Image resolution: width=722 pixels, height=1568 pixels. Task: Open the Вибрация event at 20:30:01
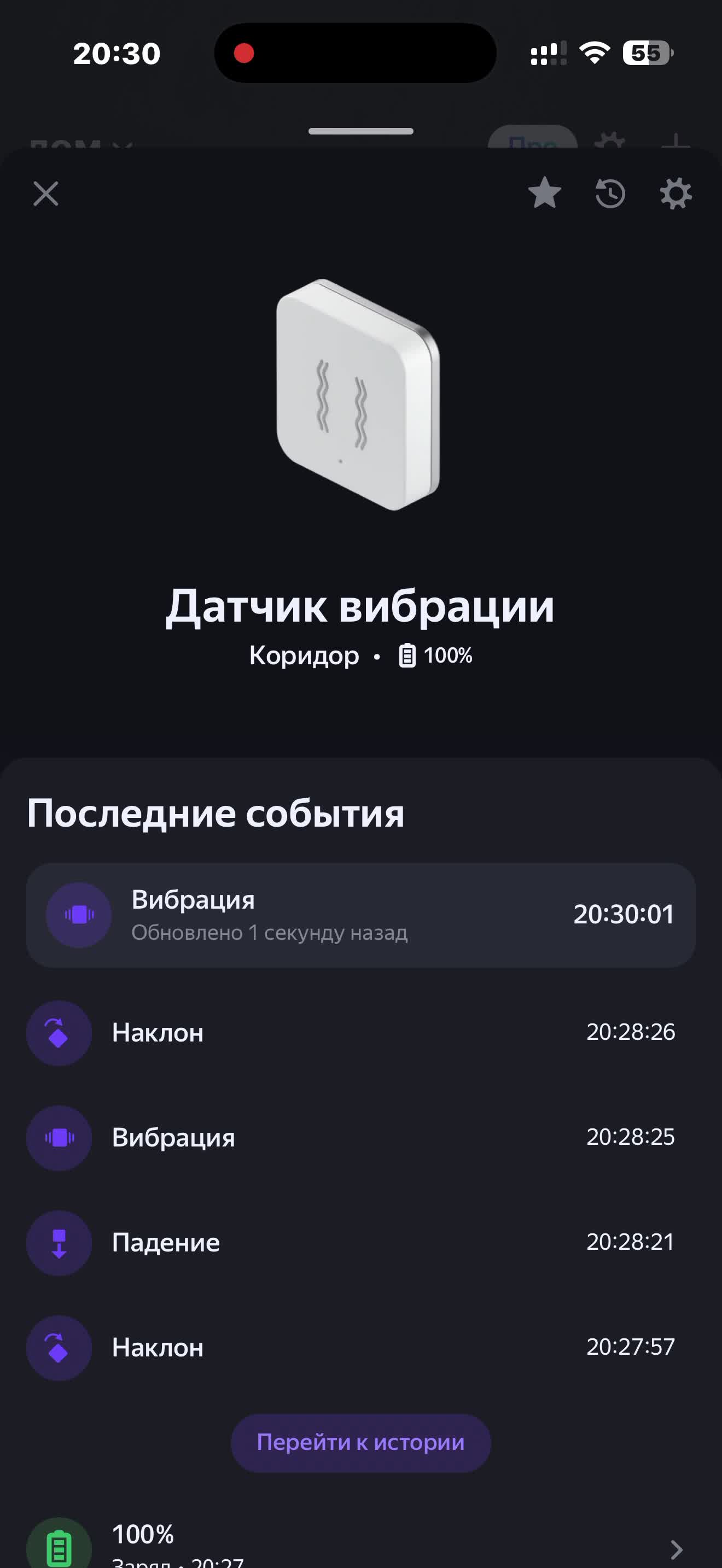(x=360, y=915)
